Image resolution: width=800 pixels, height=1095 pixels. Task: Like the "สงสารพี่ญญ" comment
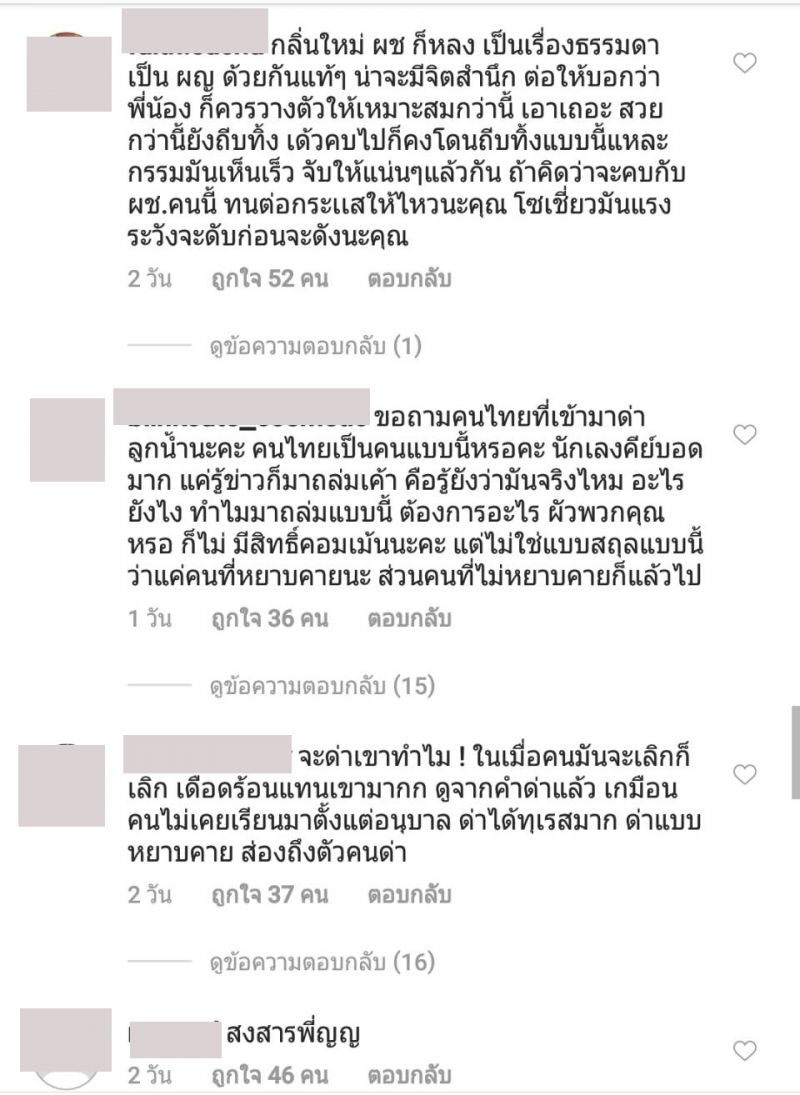coord(745,1050)
